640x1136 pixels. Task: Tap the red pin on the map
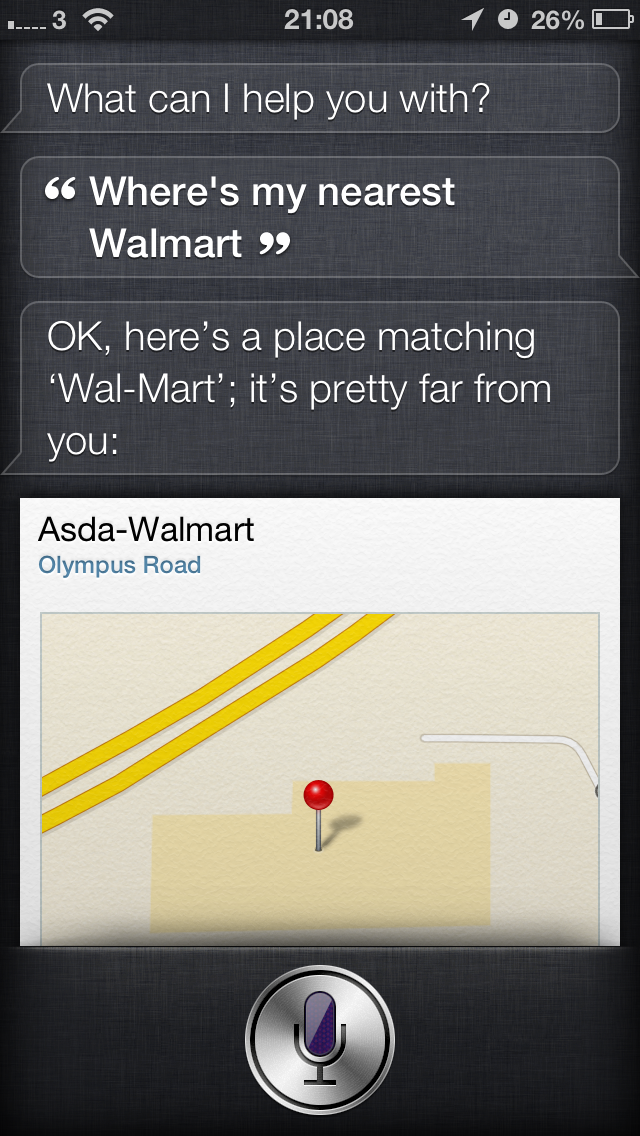click(318, 798)
